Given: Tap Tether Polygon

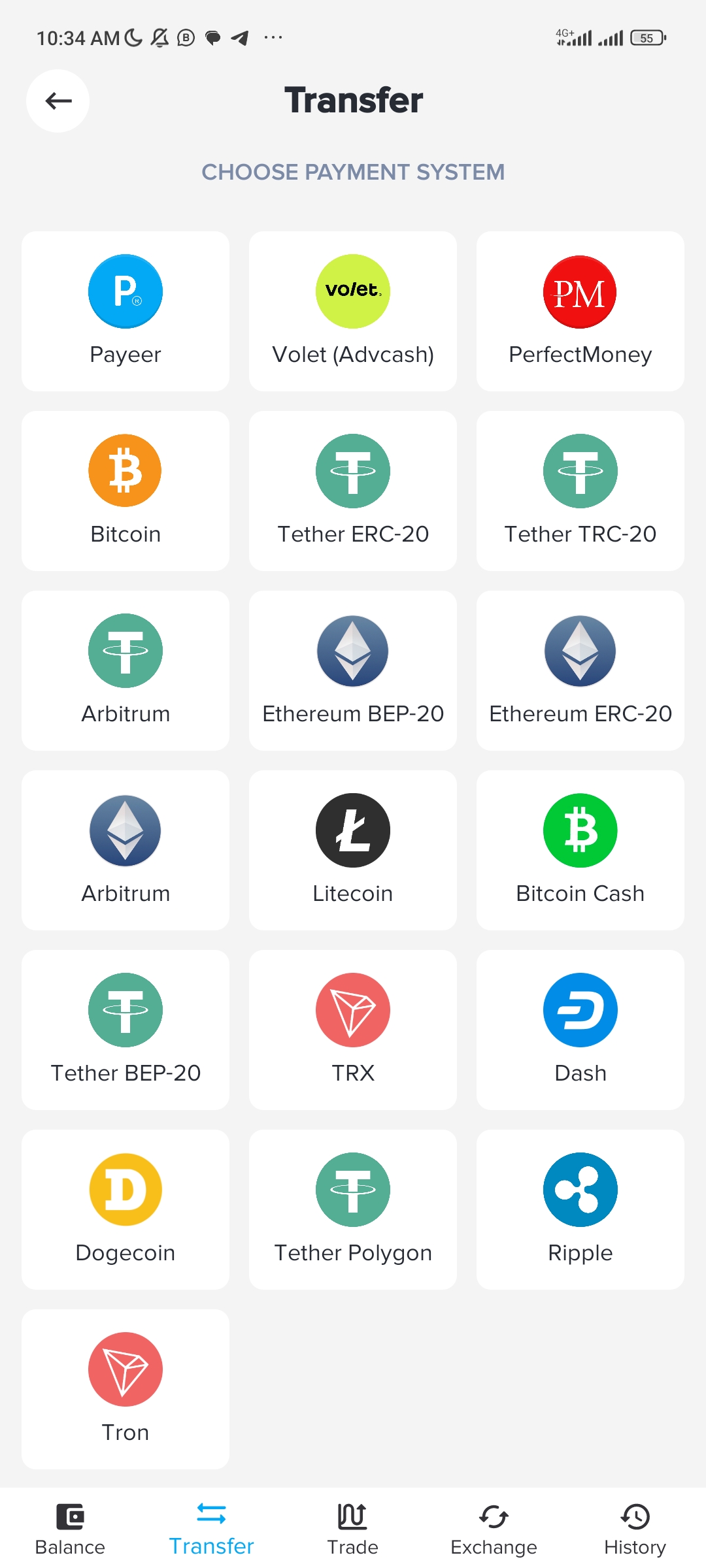Looking at the screenshot, I should tap(353, 1209).
